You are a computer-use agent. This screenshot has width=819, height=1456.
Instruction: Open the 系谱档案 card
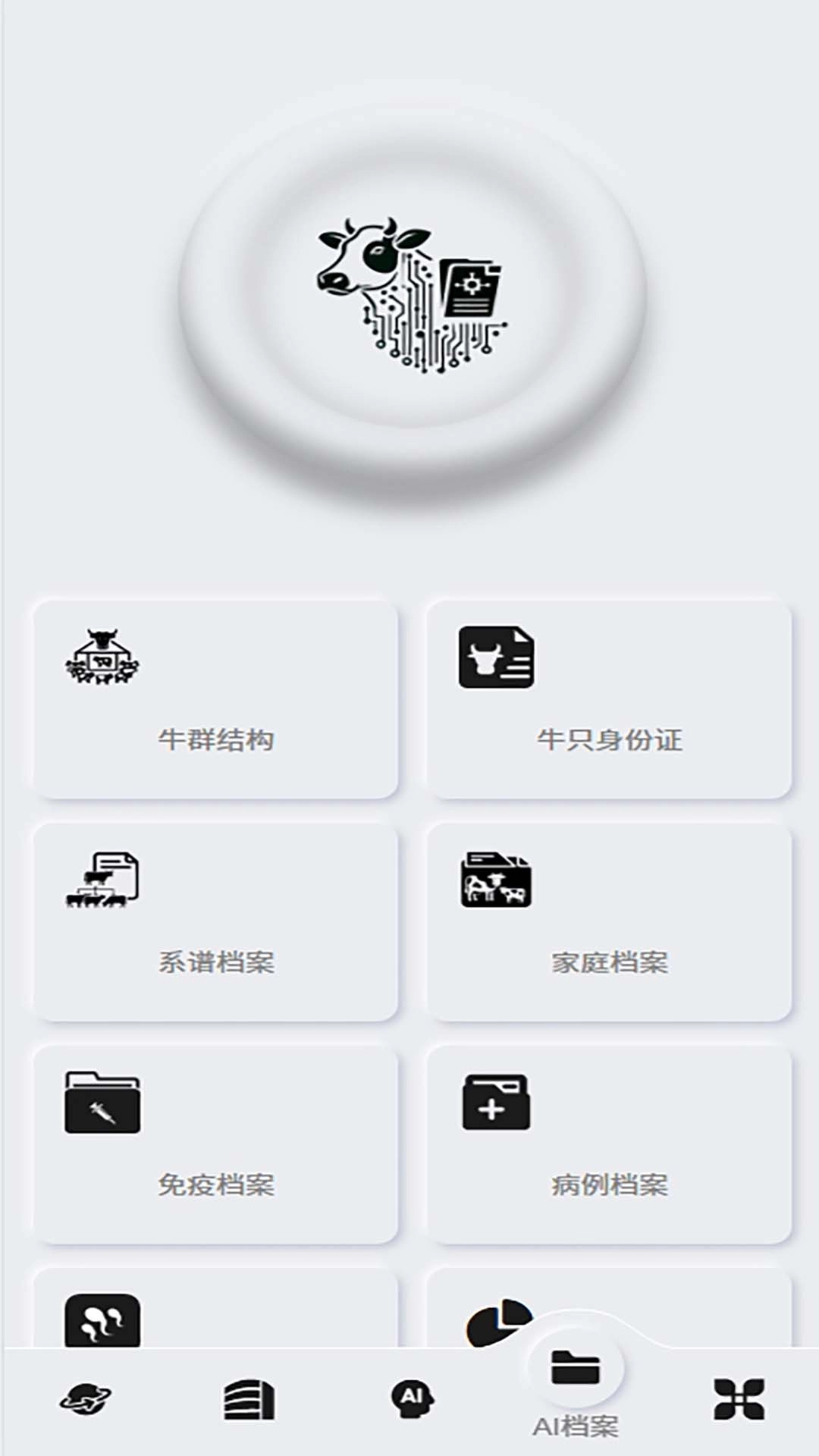[215, 922]
